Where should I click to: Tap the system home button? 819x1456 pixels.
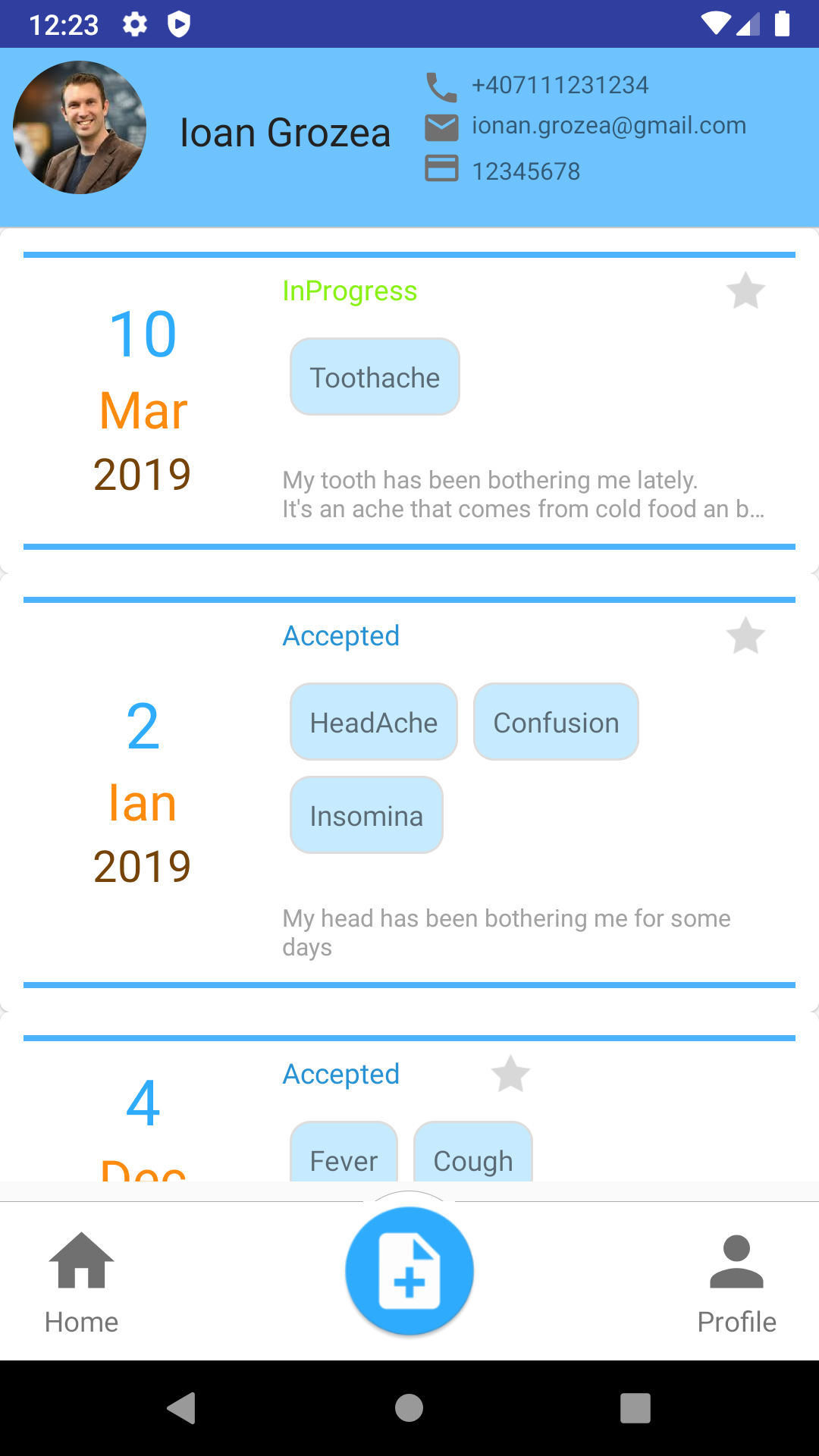tap(409, 1408)
